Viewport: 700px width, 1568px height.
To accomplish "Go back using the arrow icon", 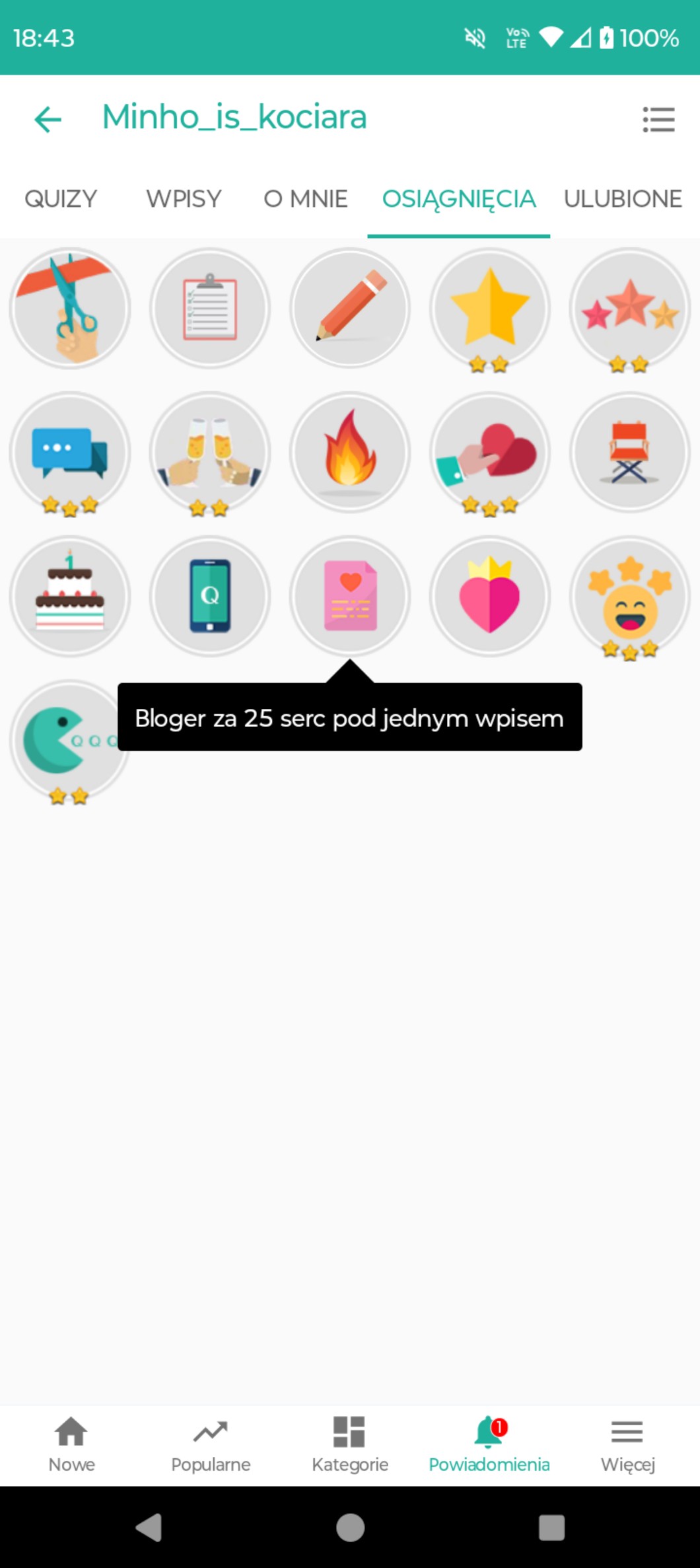I will [48, 120].
